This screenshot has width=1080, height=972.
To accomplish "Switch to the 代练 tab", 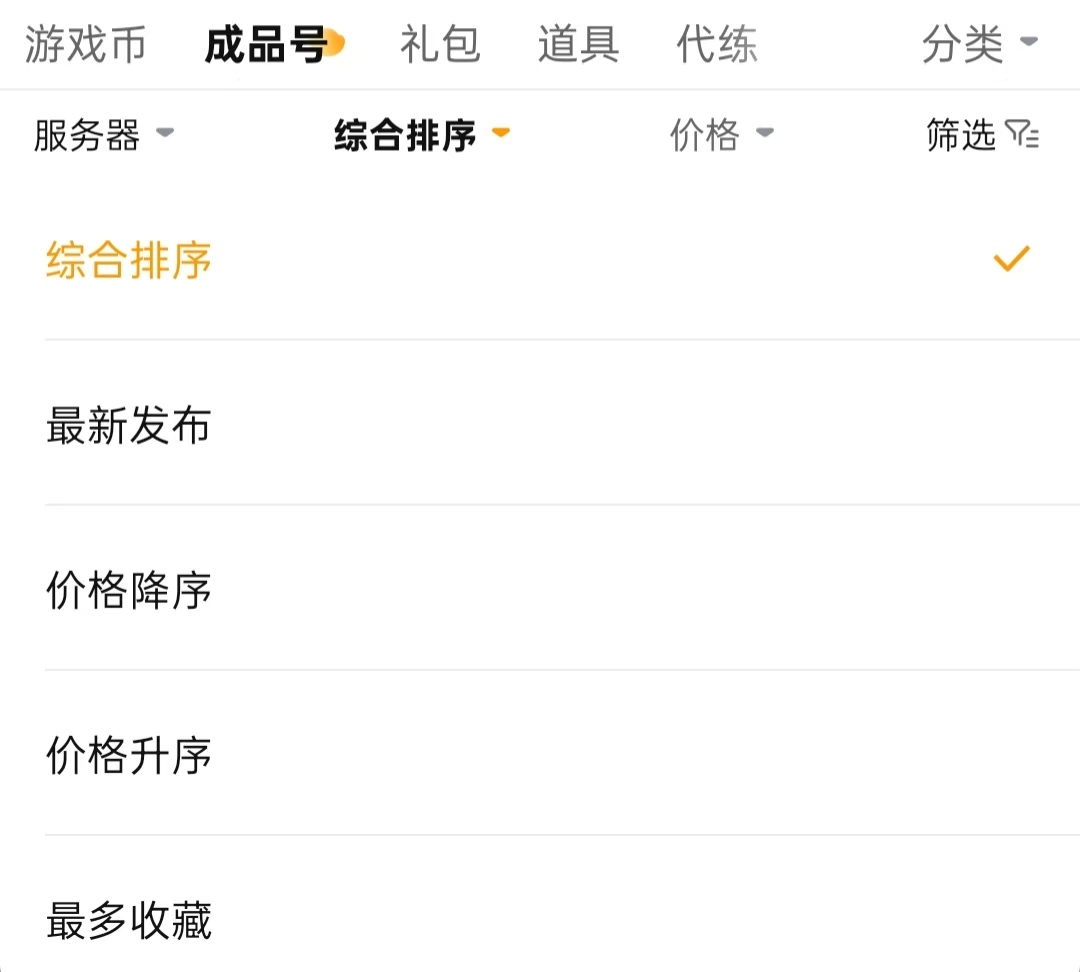I will (x=717, y=45).
